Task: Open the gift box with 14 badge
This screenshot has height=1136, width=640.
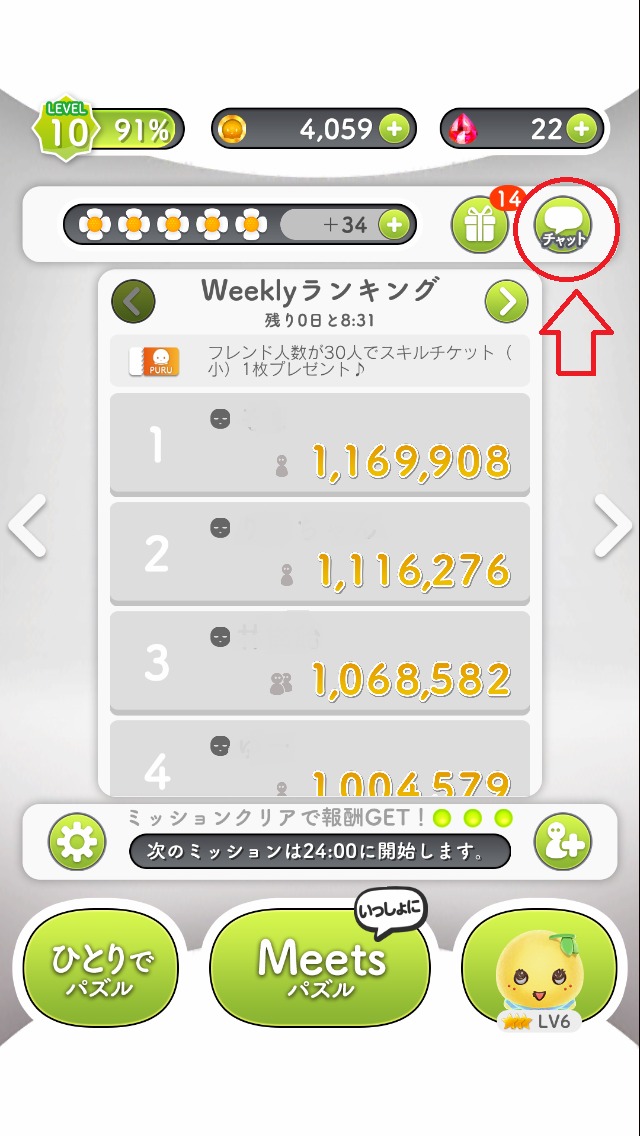Action: pos(479,225)
